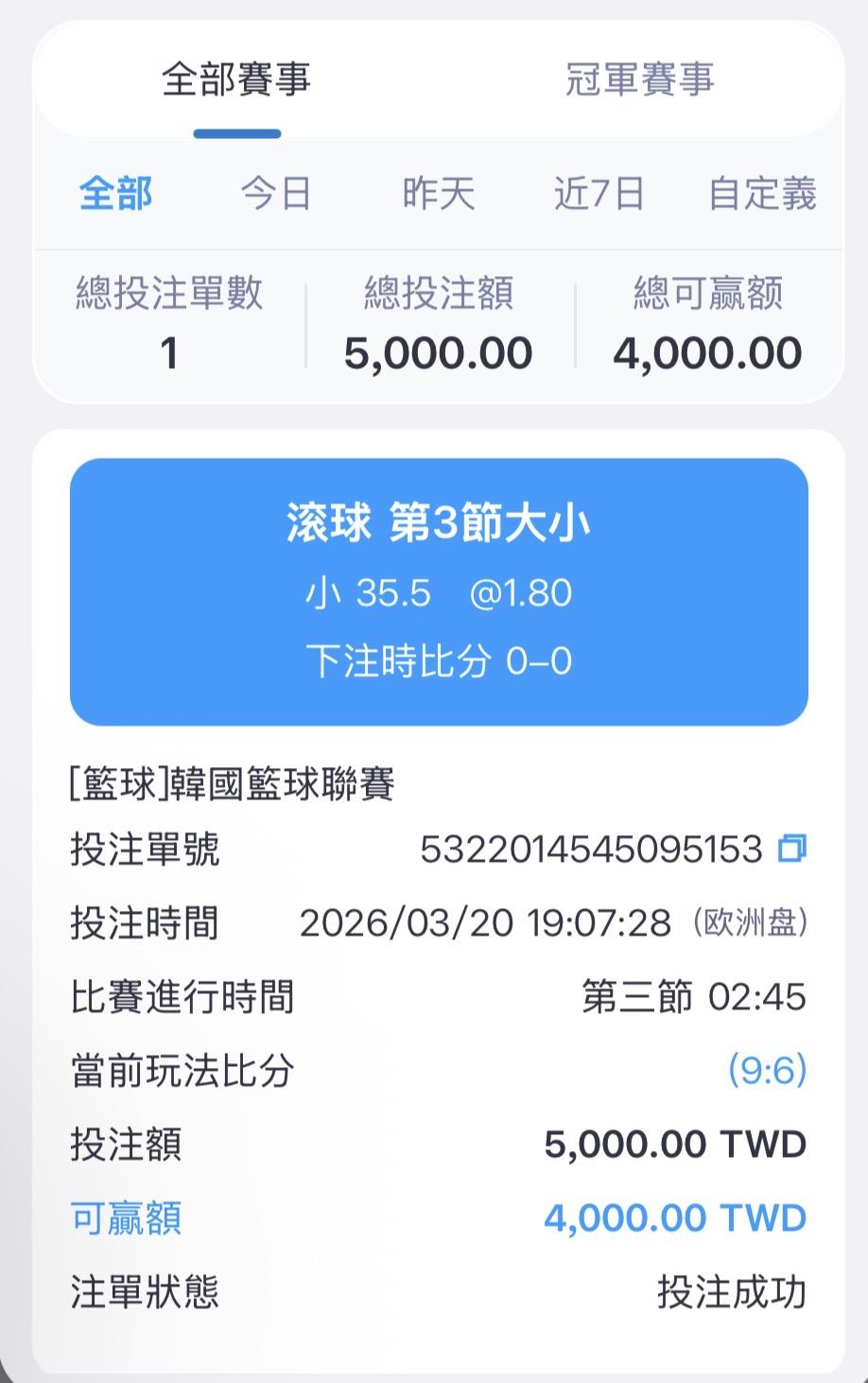
Task: Copy bet number 5322014545095153
Action: (x=791, y=848)
